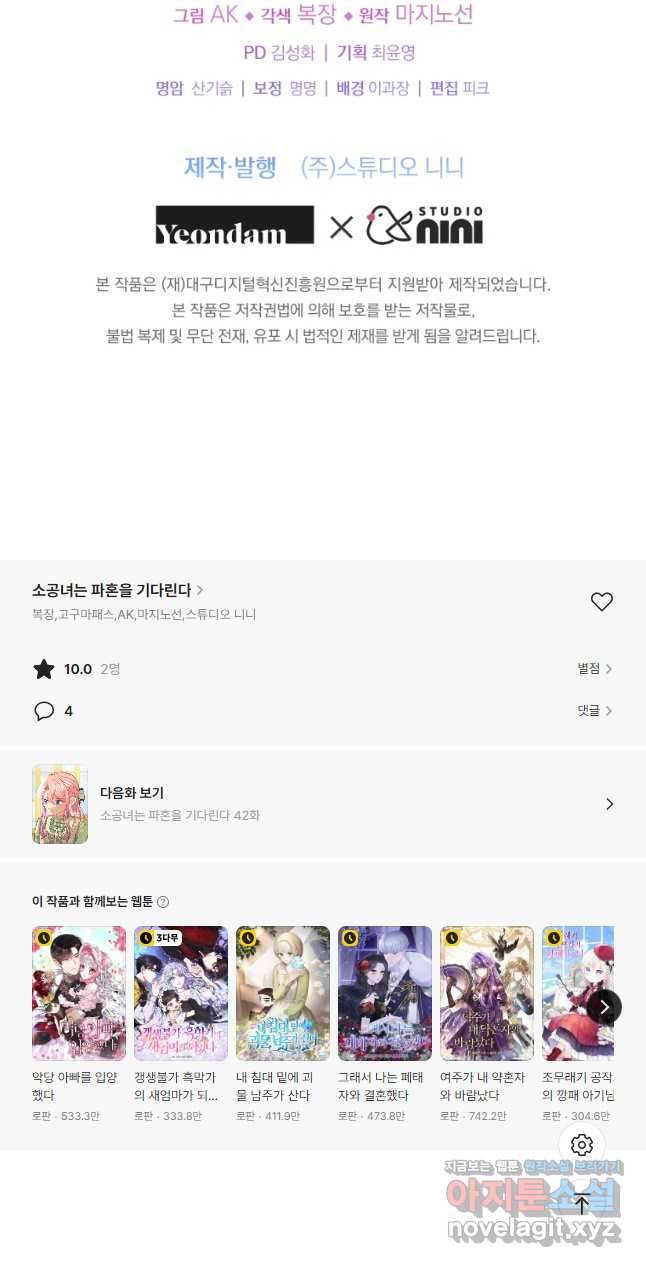Screen dimensions: 646x1267
Task: Open the 댓글 comments section
Action: click(594, 711)
